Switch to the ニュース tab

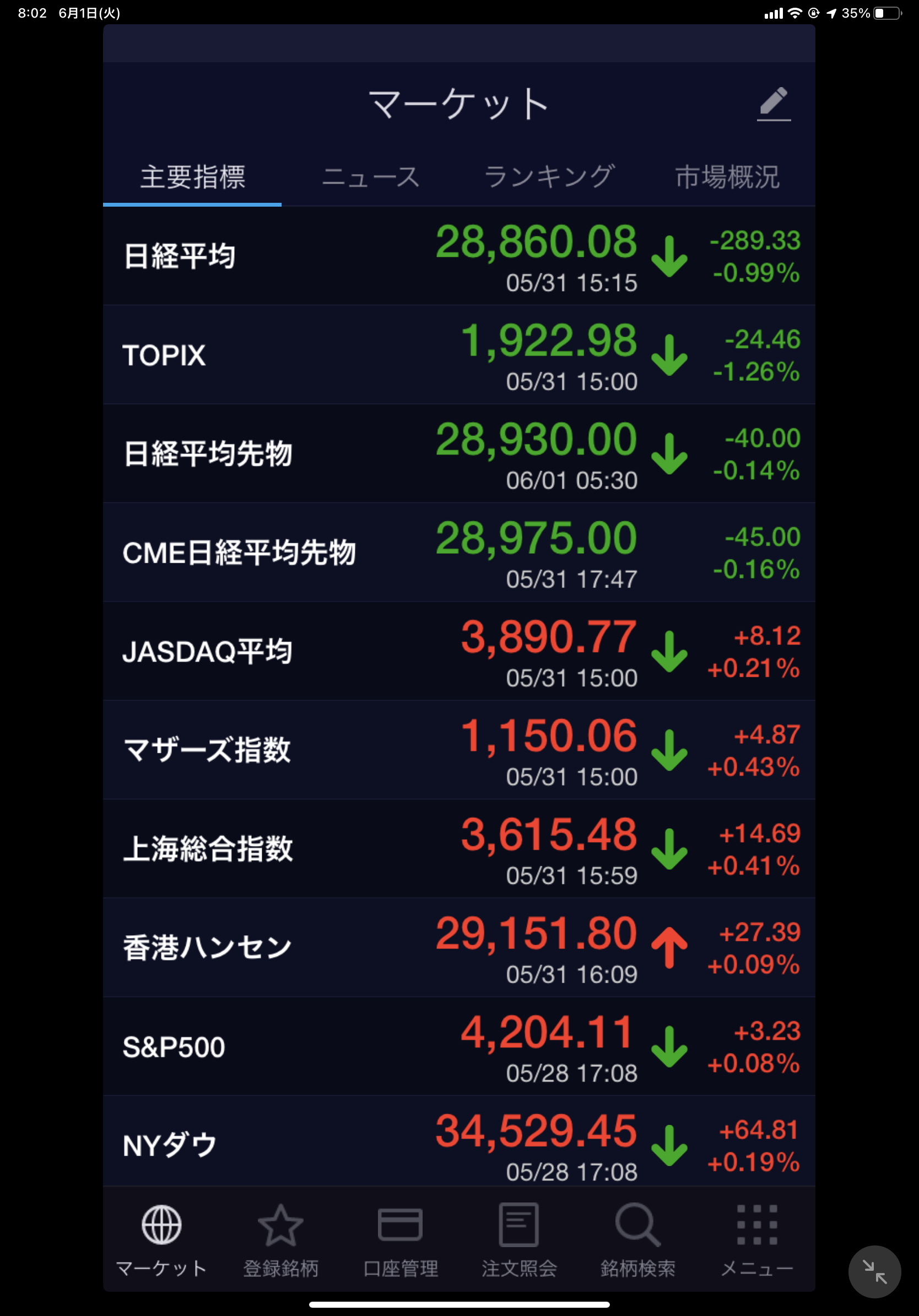[371, 176]
